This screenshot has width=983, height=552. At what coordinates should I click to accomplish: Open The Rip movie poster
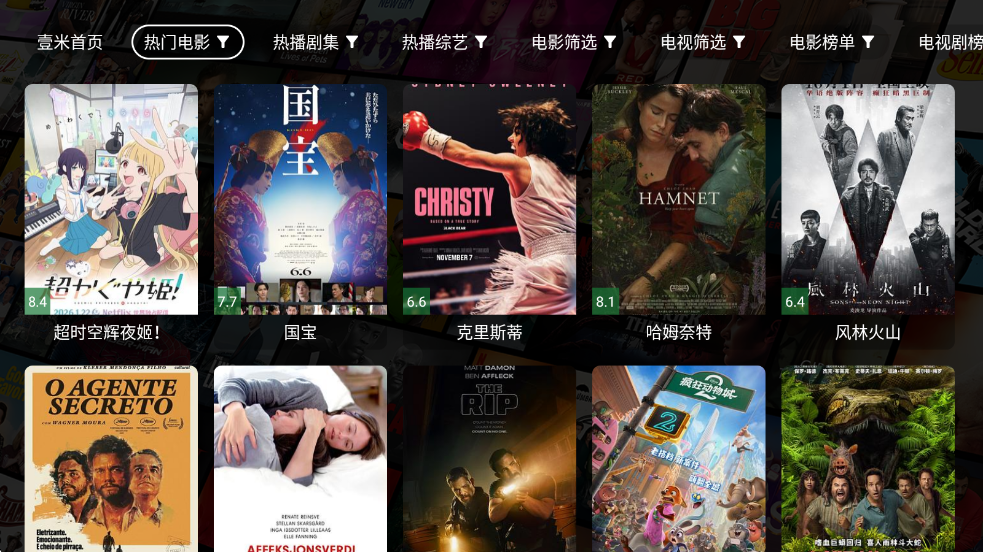tap(489, 458)
